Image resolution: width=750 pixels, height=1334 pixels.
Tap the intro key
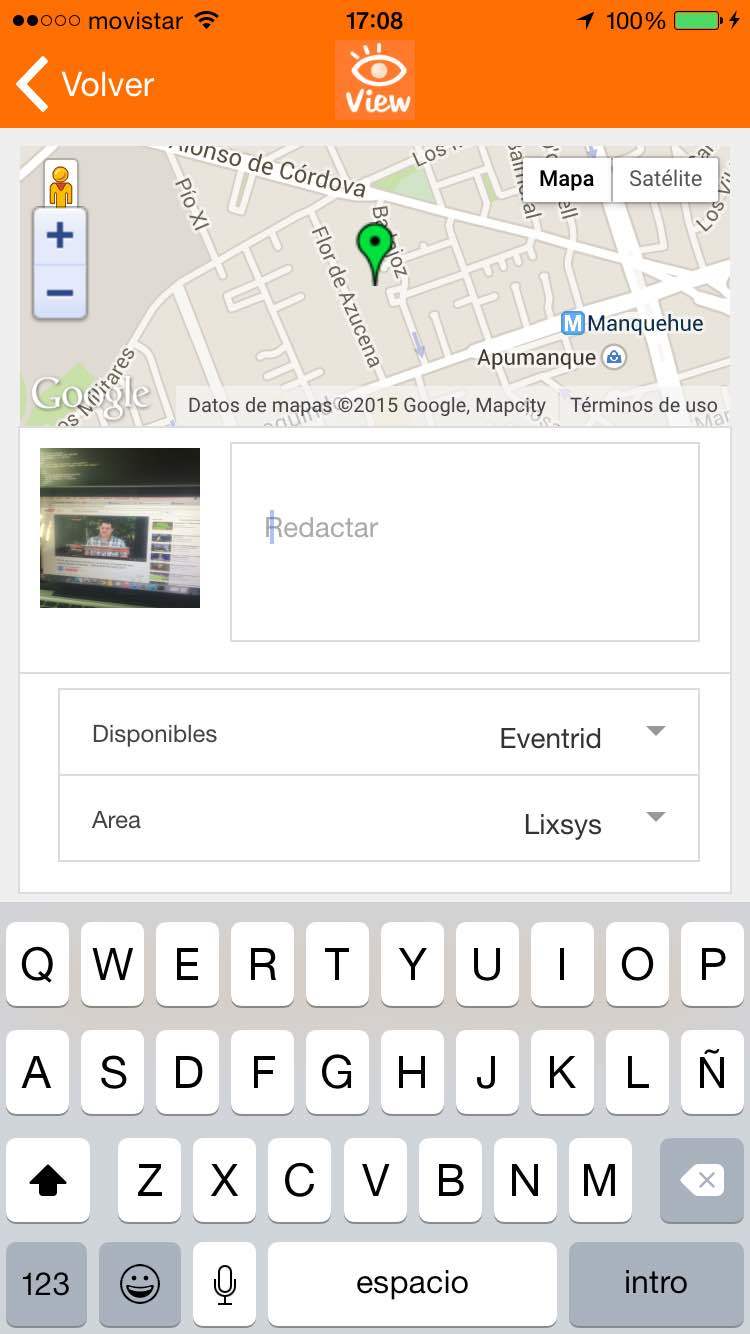tap(655, 1284)
